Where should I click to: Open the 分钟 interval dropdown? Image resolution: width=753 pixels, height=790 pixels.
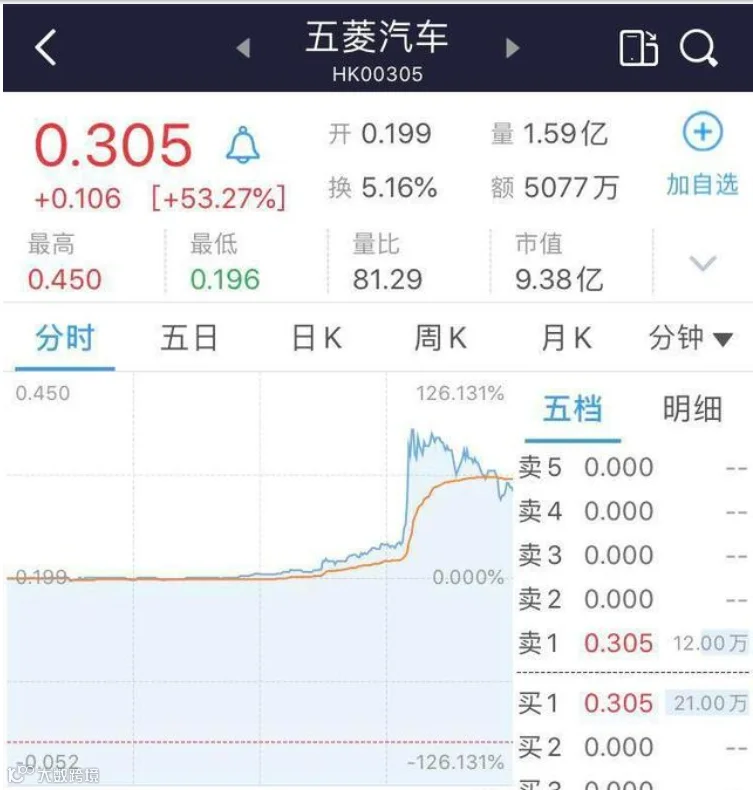[691, 338]
